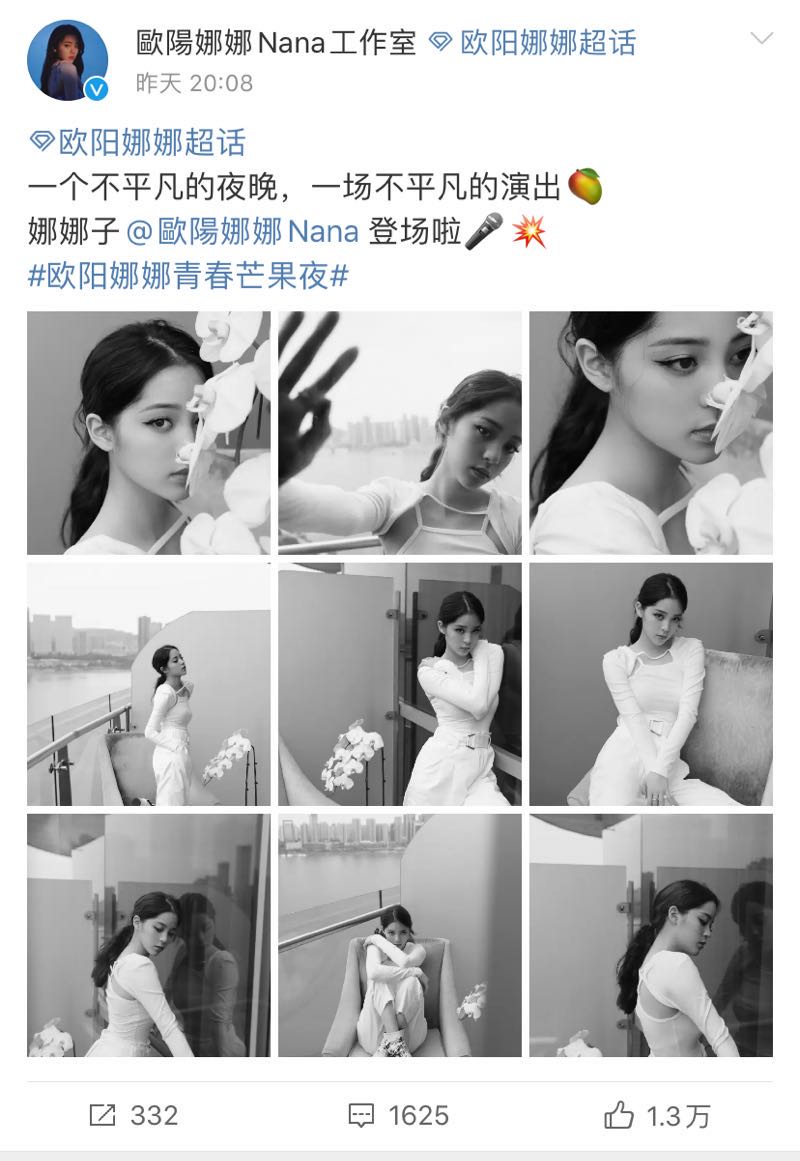Open 欧阳娜娜超话 link beside the username

click(x=533, y=42)
